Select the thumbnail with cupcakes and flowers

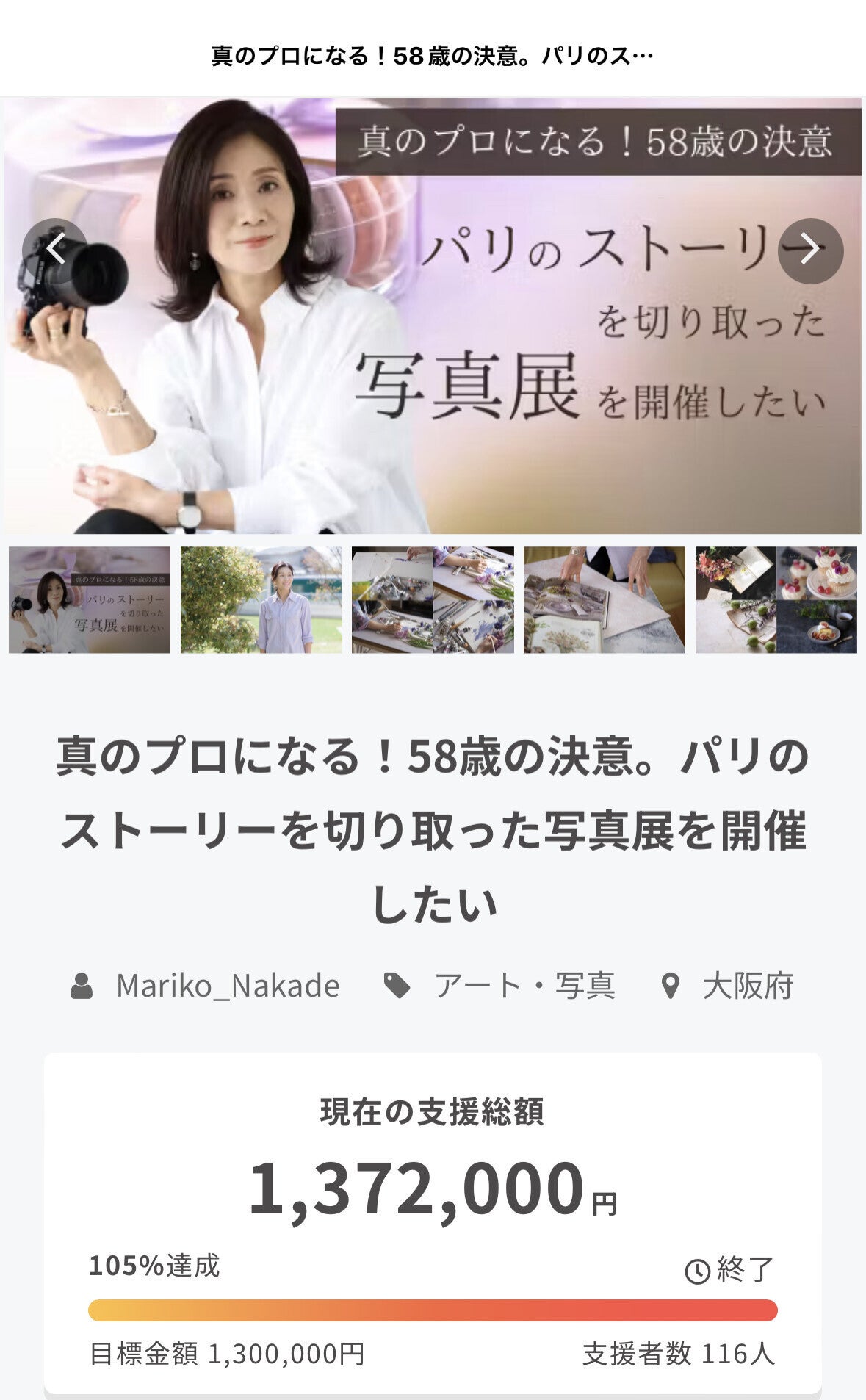click(776, 599)
